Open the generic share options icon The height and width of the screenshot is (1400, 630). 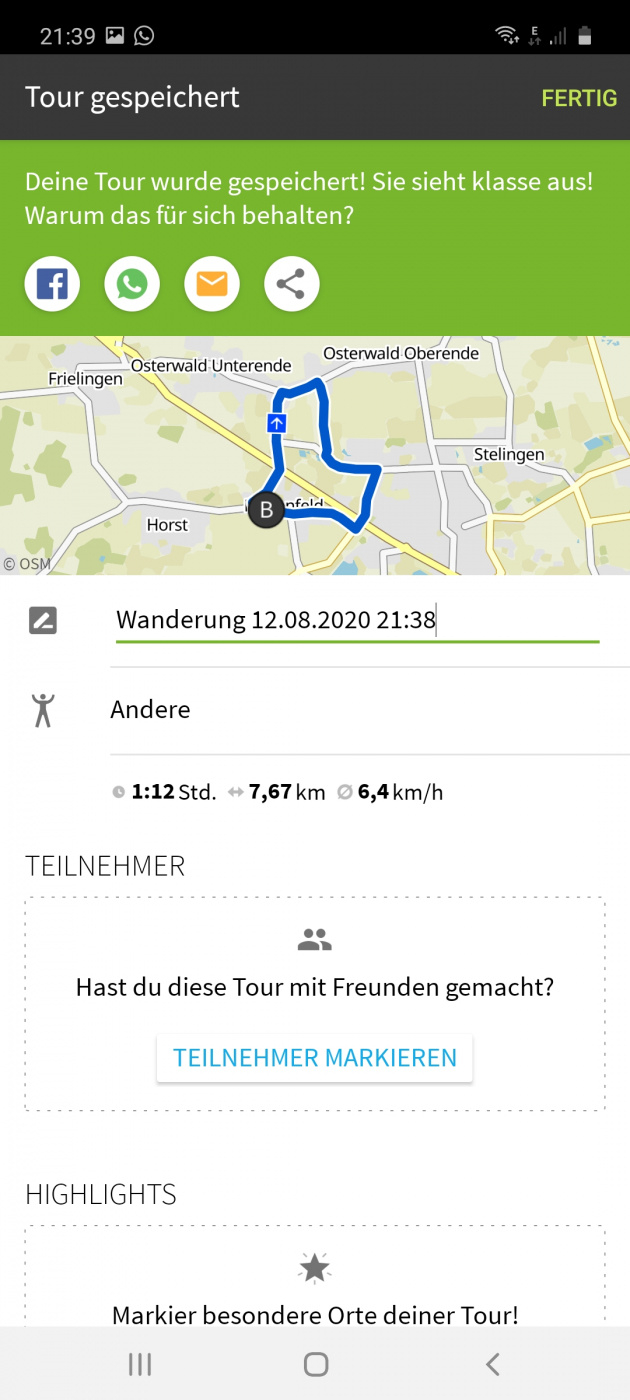point(292,285)
